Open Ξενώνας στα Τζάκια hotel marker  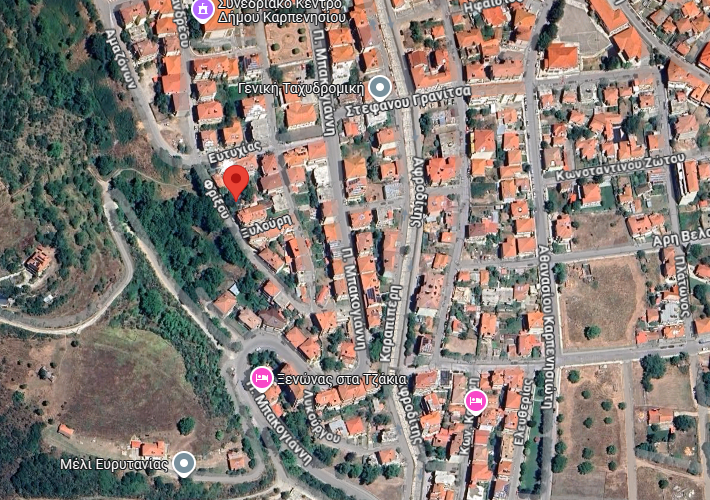pos(261,378)
